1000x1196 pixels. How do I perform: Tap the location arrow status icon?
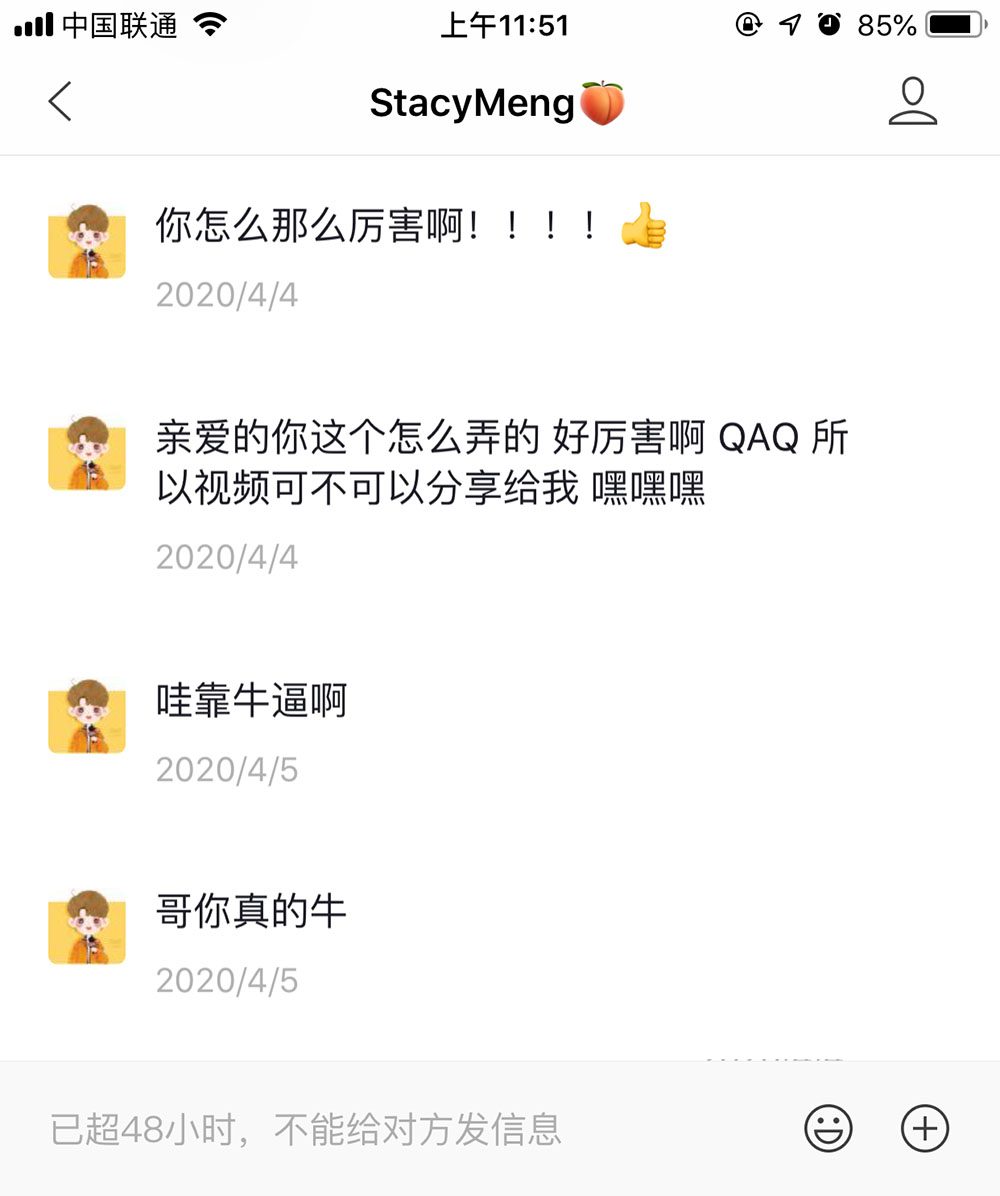[790, 25]
